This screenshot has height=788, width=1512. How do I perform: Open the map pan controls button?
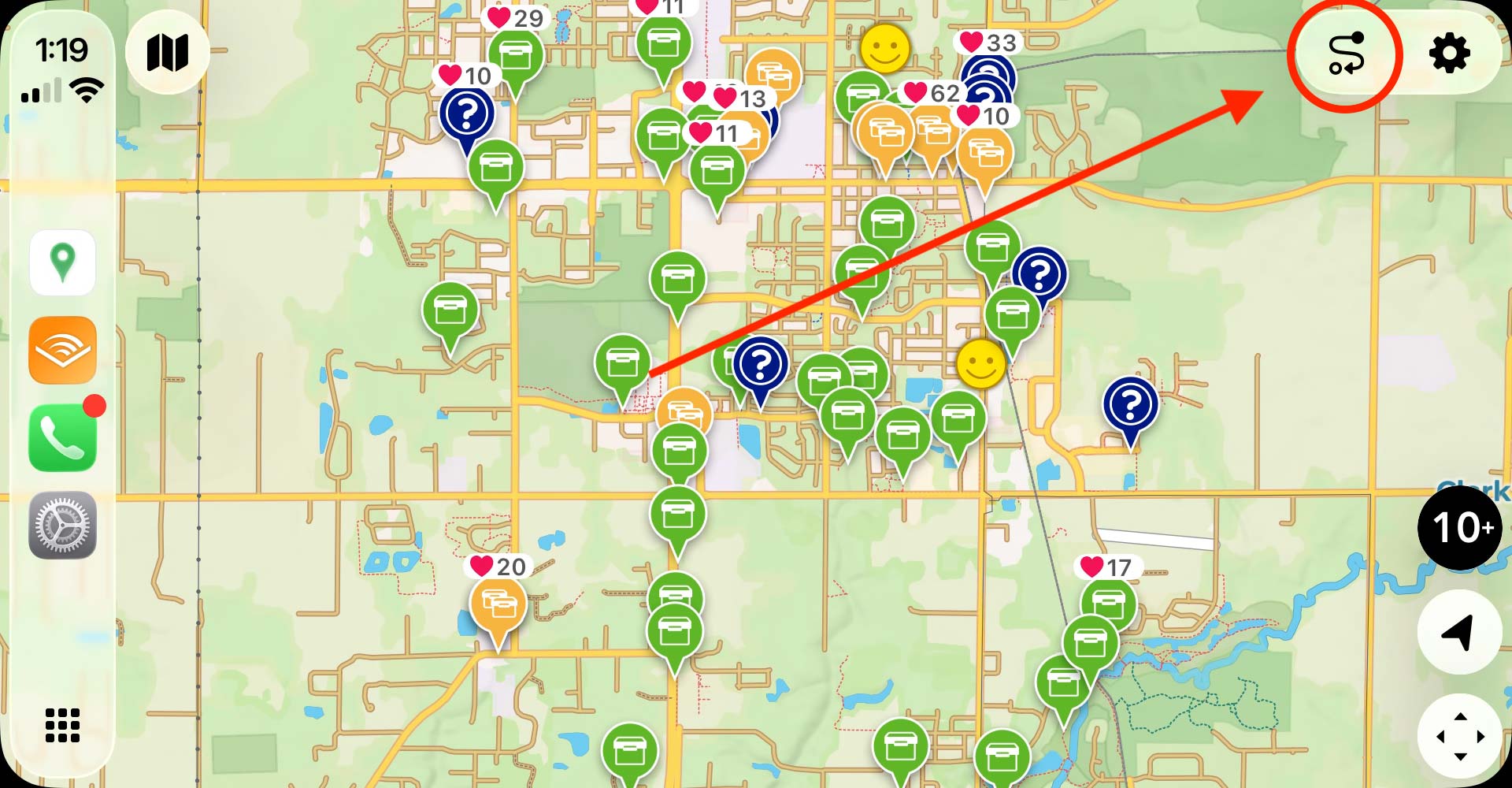pos(1459,737)
